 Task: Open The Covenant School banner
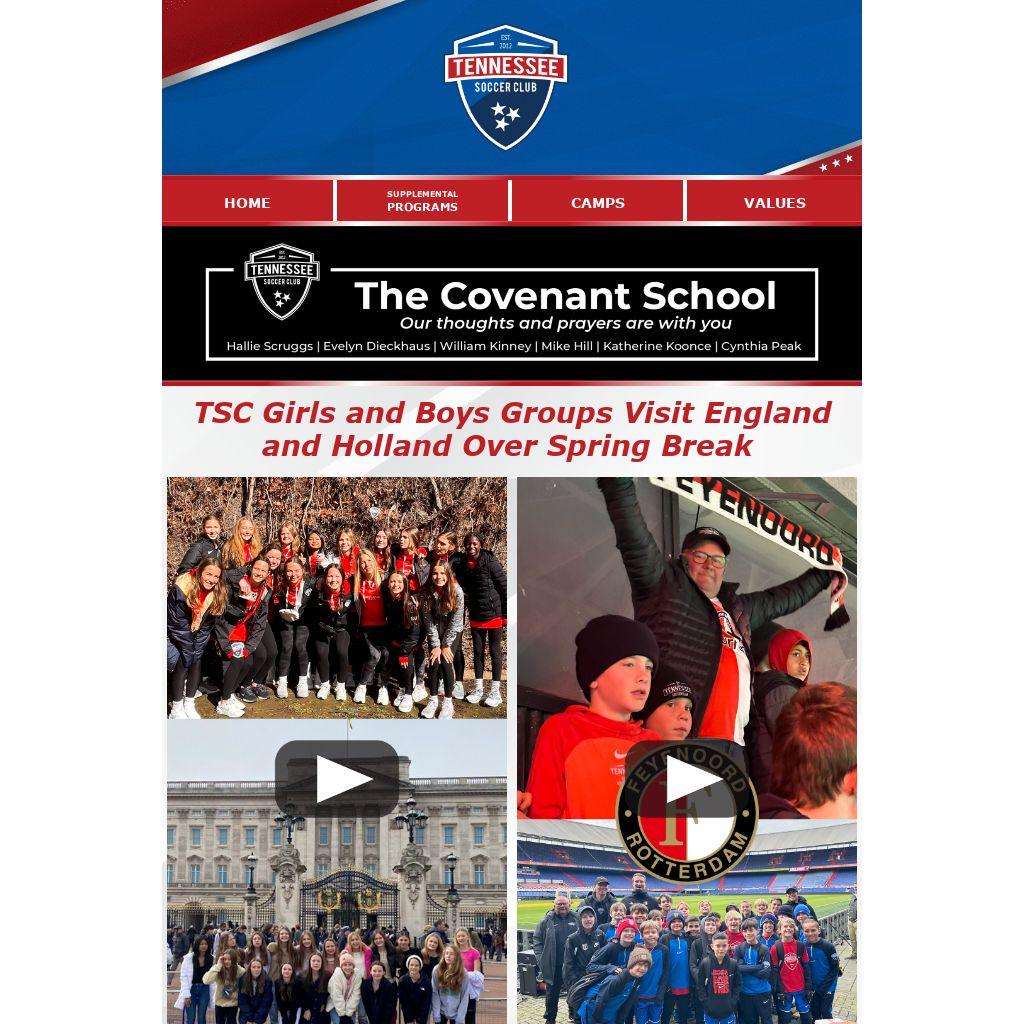coord(512,305)
